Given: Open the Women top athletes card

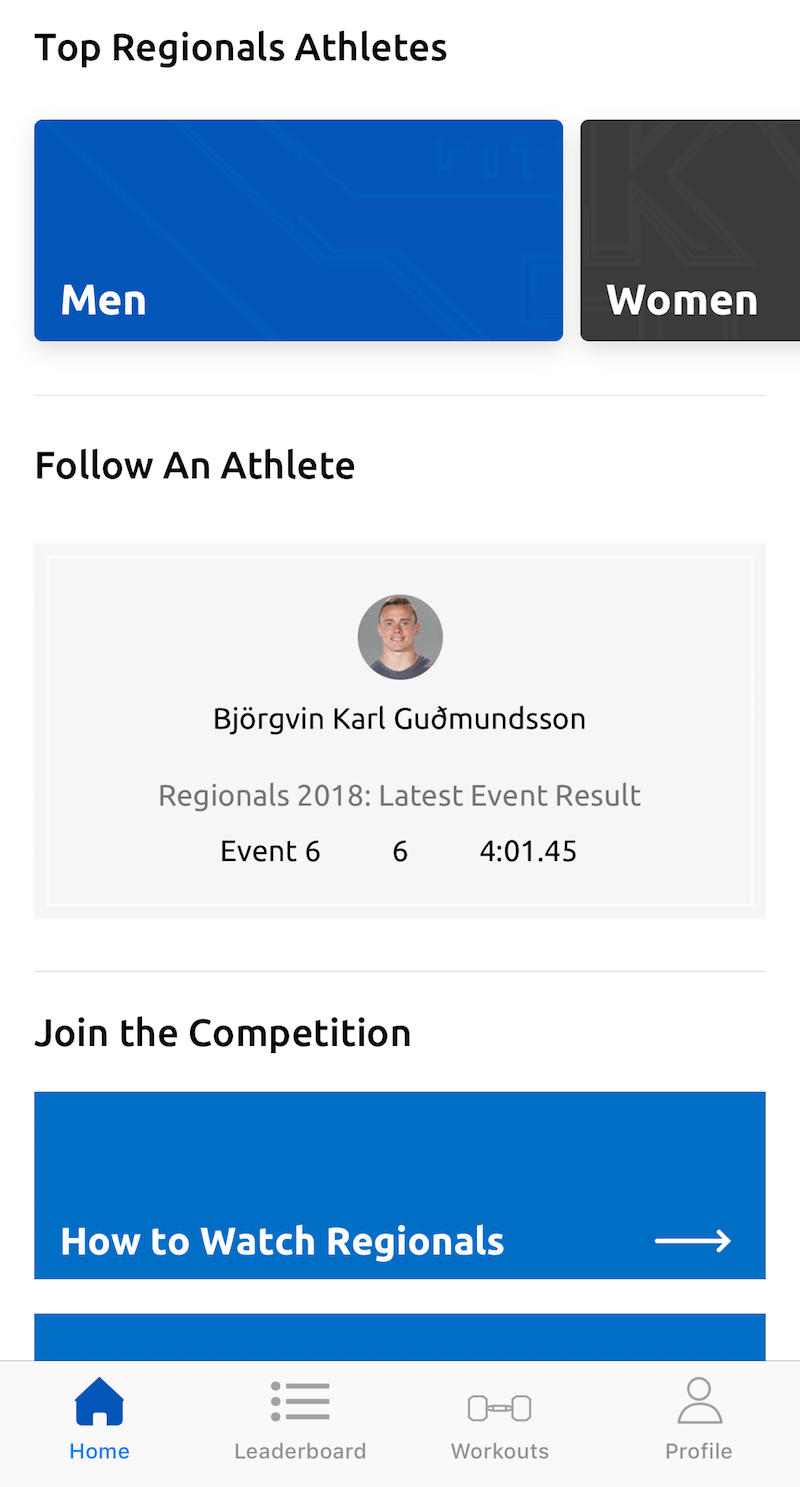Looking at the screenshot, I should tap(690, 230).
